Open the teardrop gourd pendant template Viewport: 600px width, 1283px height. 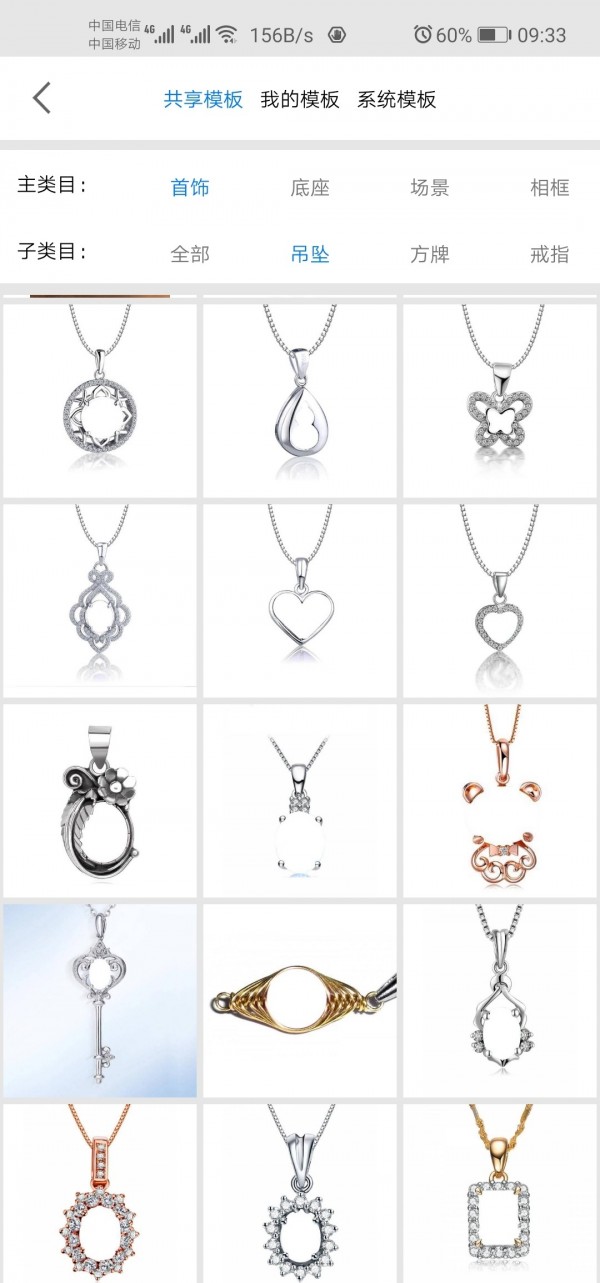pyautogui.click(x=300, y=400)
